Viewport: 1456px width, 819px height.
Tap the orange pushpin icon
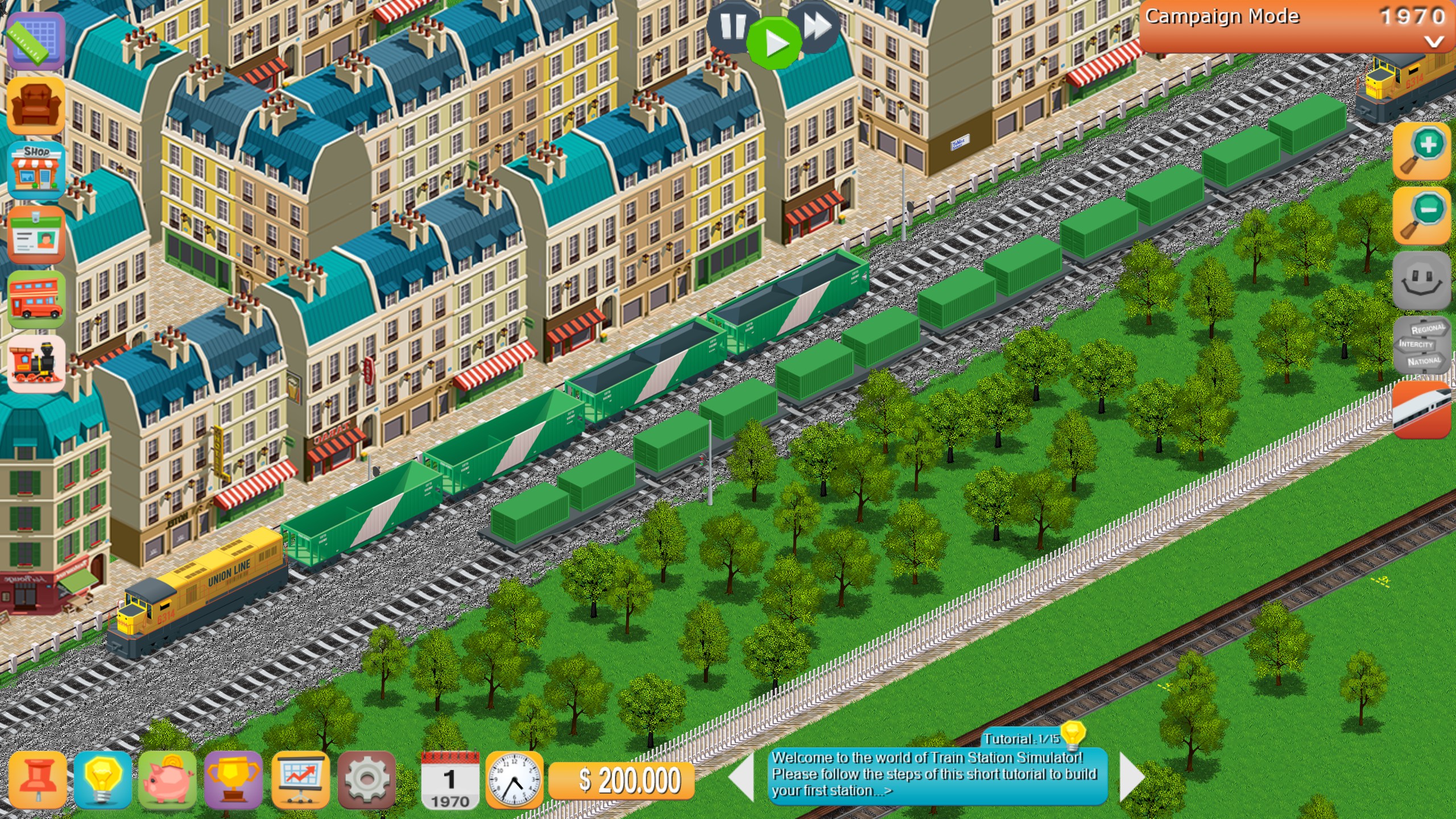pyautogui.click(x=38, y=780)
